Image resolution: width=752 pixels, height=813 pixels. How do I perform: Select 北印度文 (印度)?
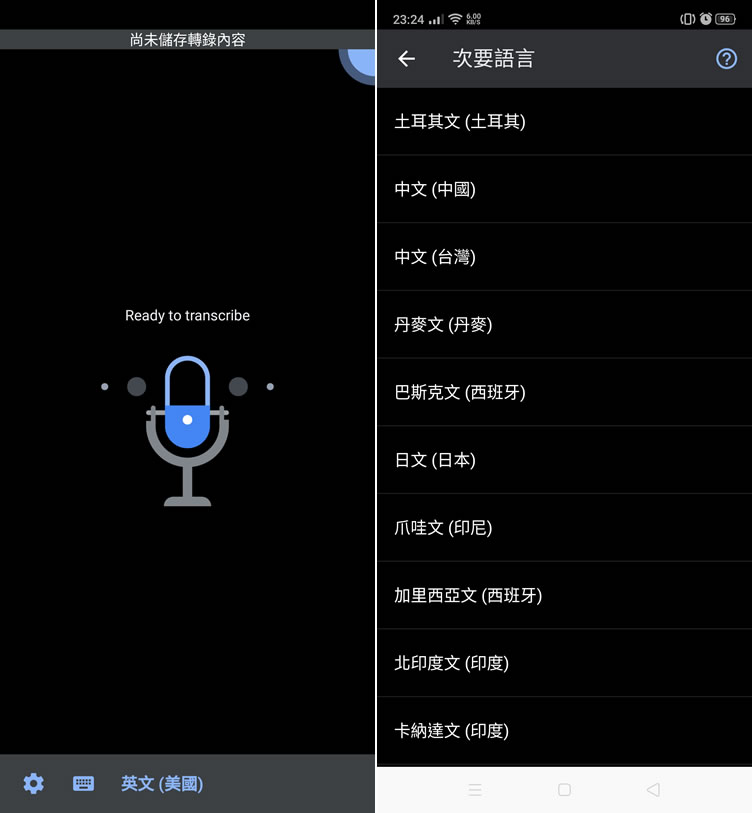pyautogui.click(x=451, y=663)
